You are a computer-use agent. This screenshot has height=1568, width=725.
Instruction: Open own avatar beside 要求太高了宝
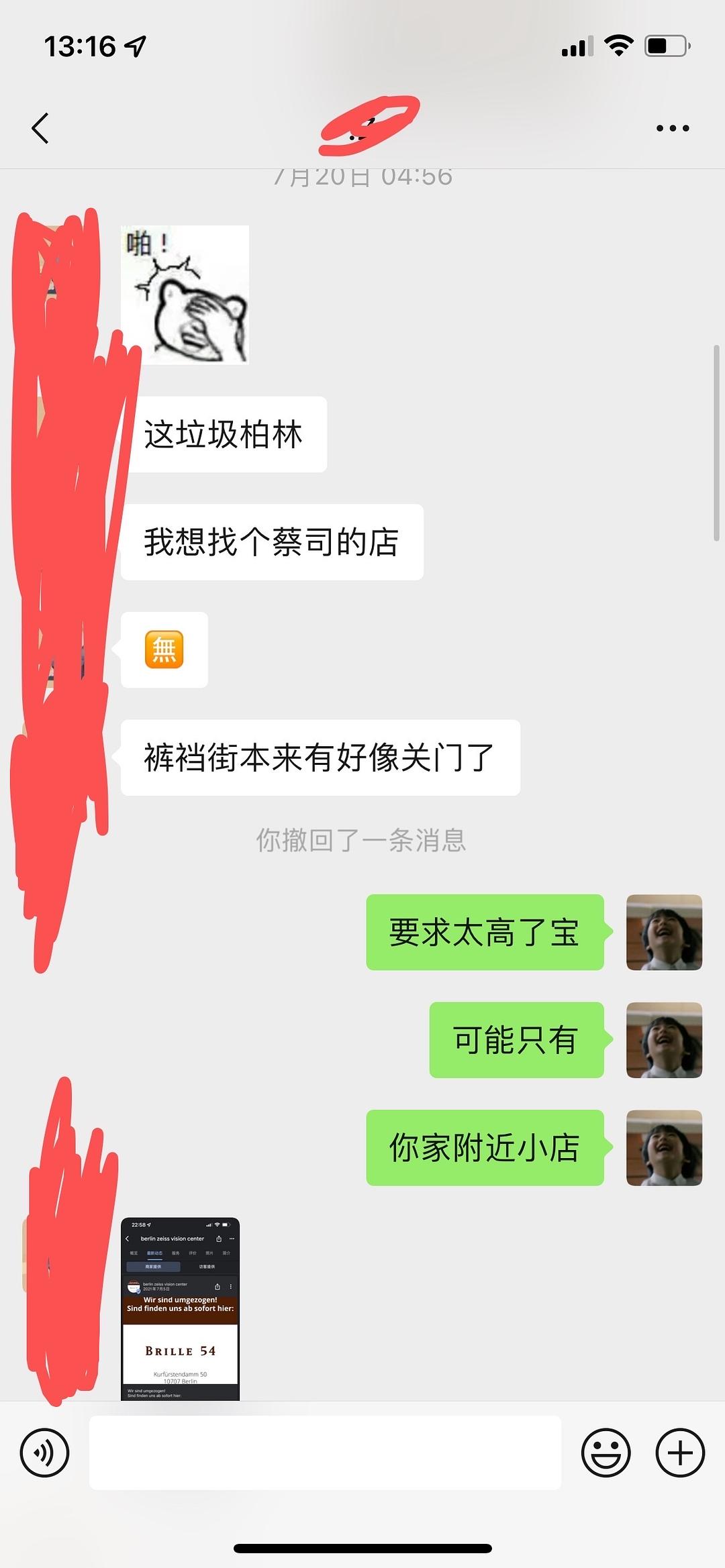(x=664, y=932)
